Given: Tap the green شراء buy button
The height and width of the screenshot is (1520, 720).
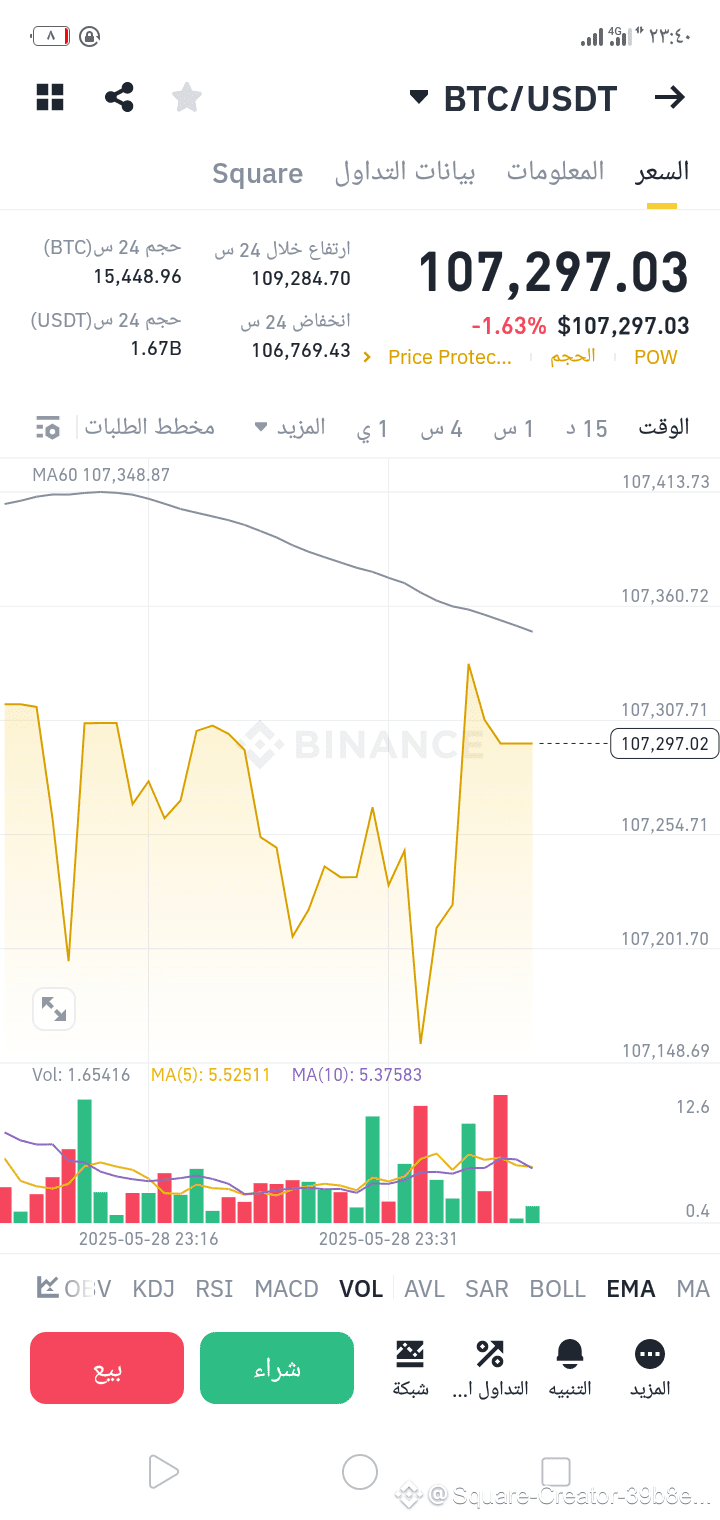Looking at the screenshot, I should 277,1368.
